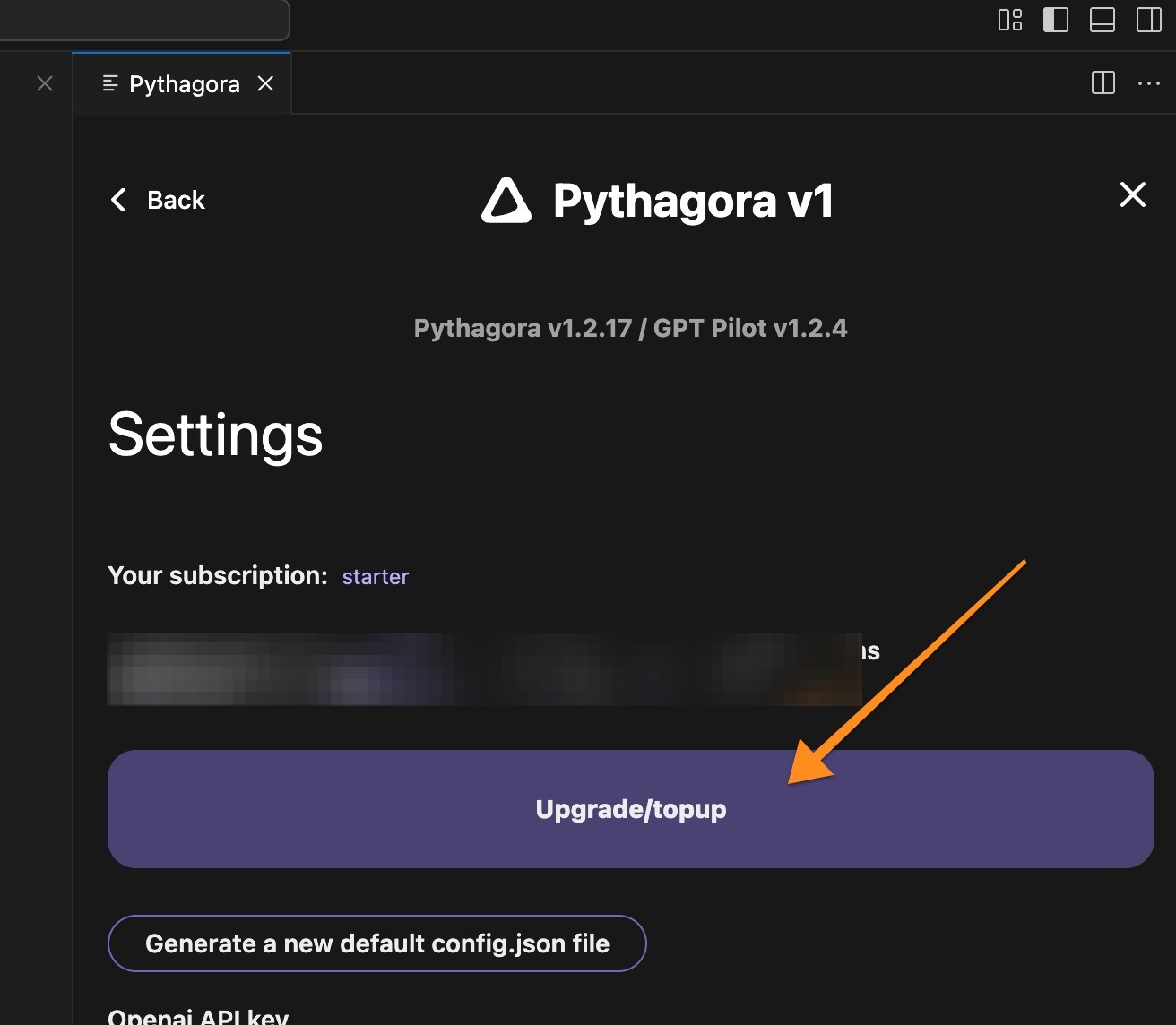Toggle the secondary side bar
The width and height of the screenshot is (1176, 1025).
[x=1148, y=20]
